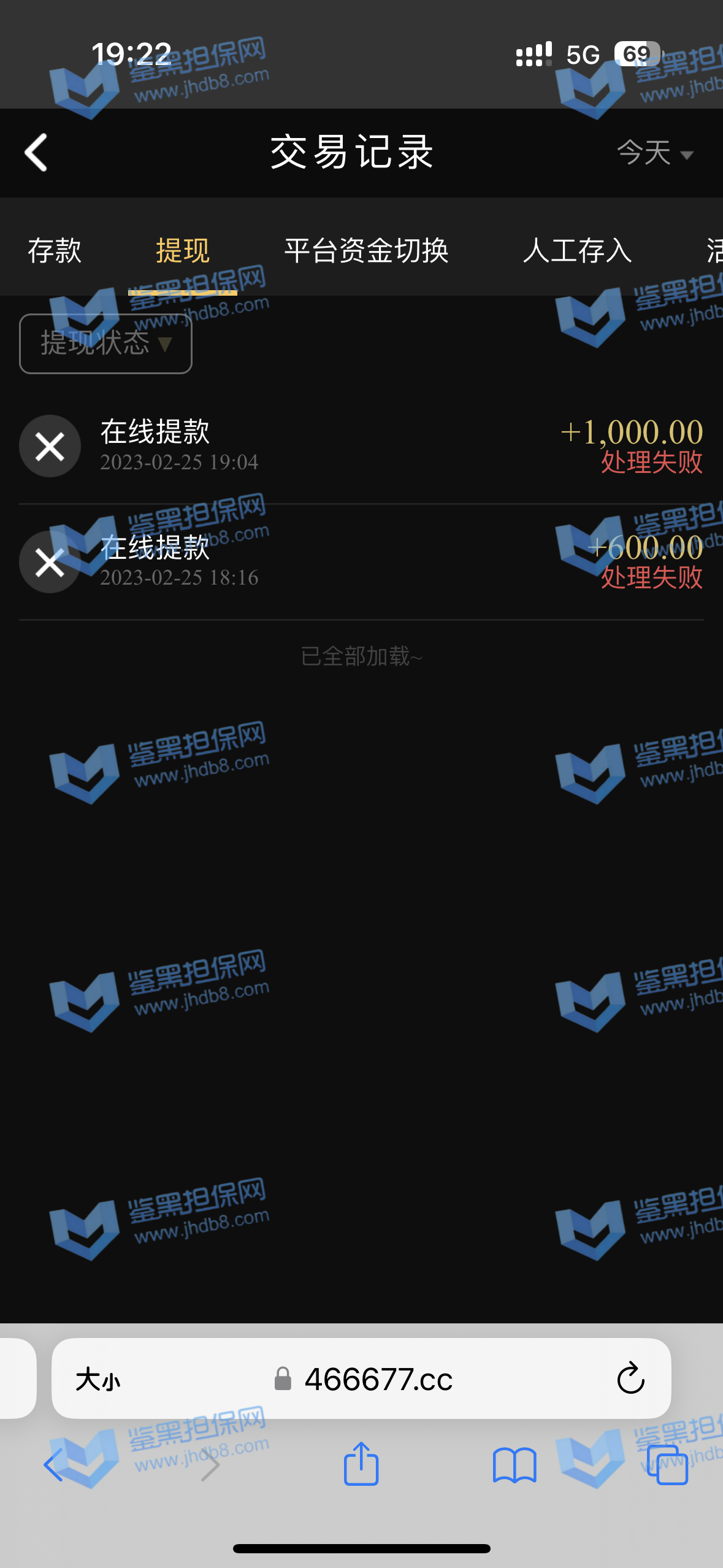The image size is (723, 1568).
Task: Reload the page in Safari
Action: click(630, 1380)
